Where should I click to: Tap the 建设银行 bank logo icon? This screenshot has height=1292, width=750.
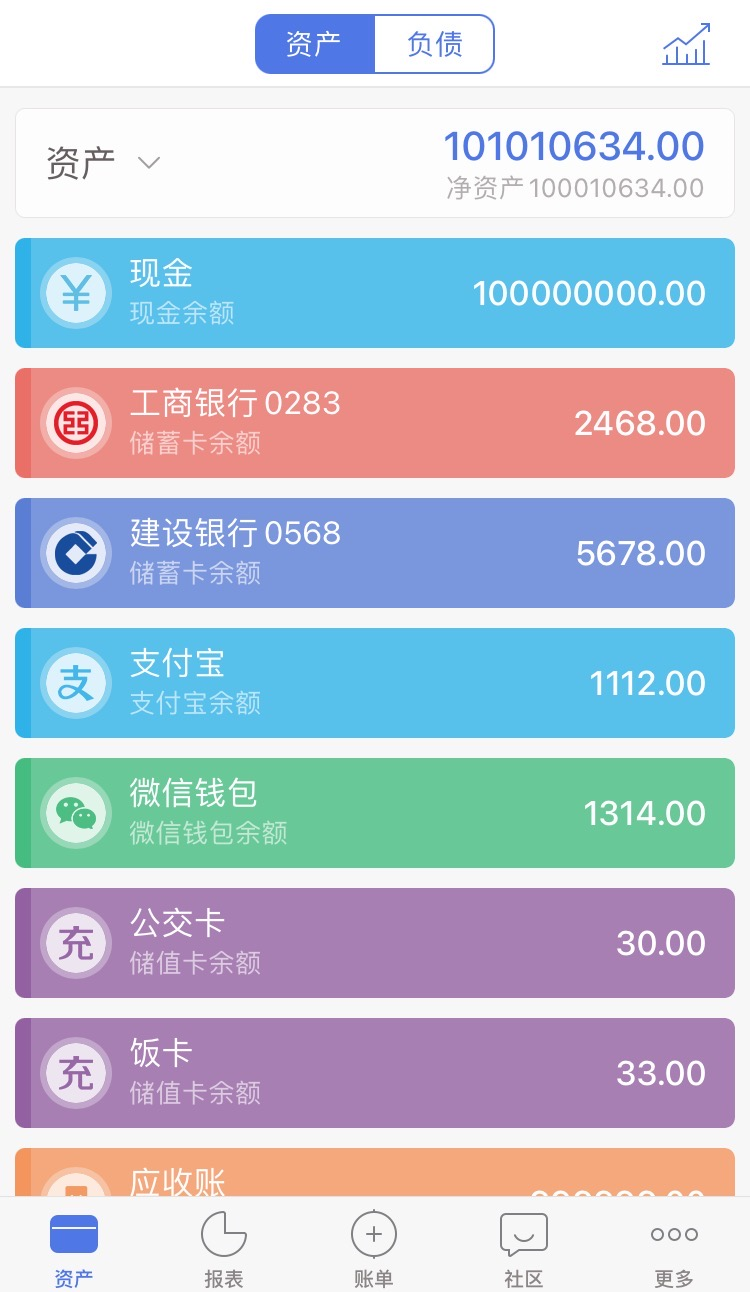coord(75,552)
